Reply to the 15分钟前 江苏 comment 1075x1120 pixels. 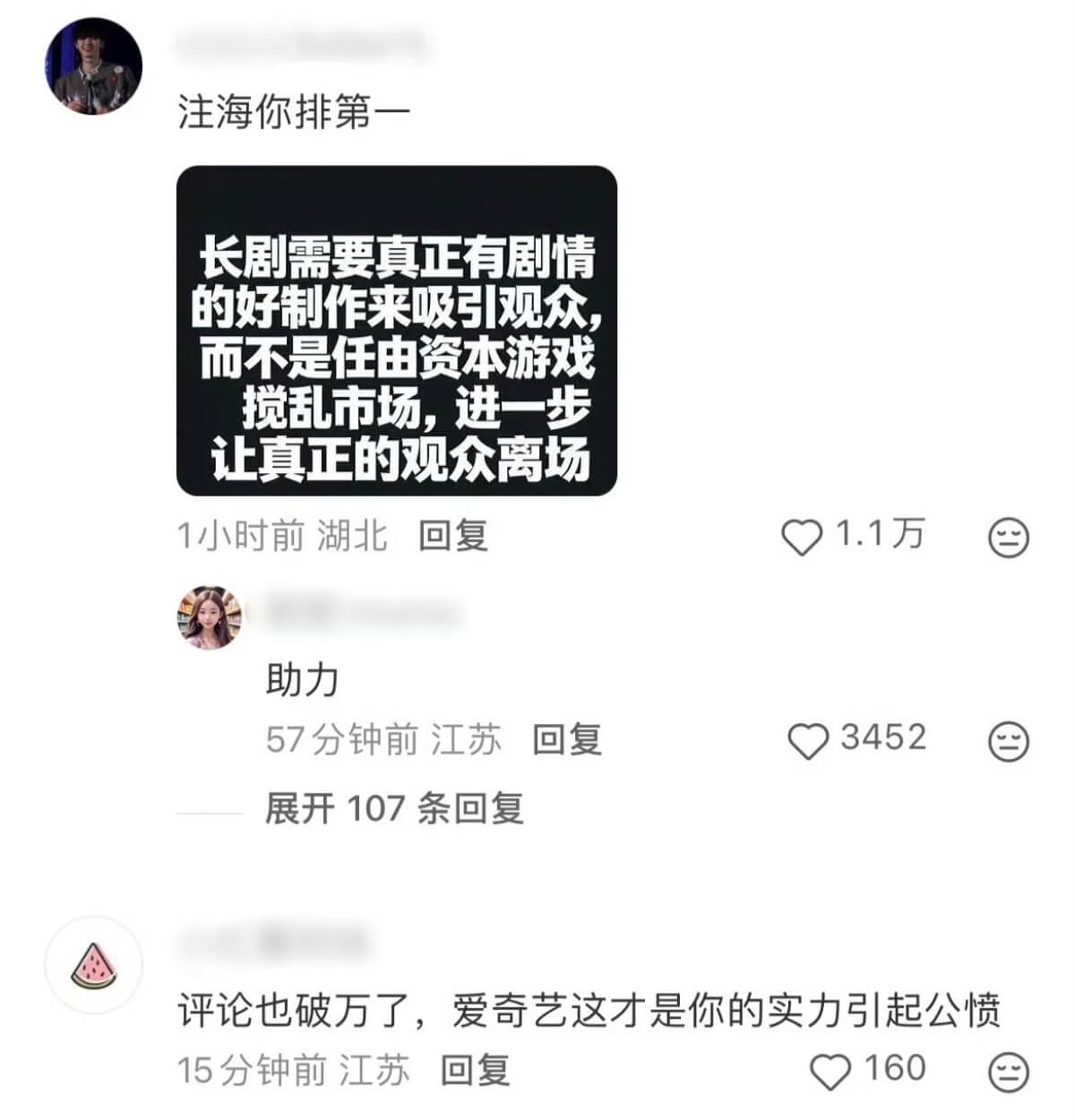click(x=475, y=1071)
